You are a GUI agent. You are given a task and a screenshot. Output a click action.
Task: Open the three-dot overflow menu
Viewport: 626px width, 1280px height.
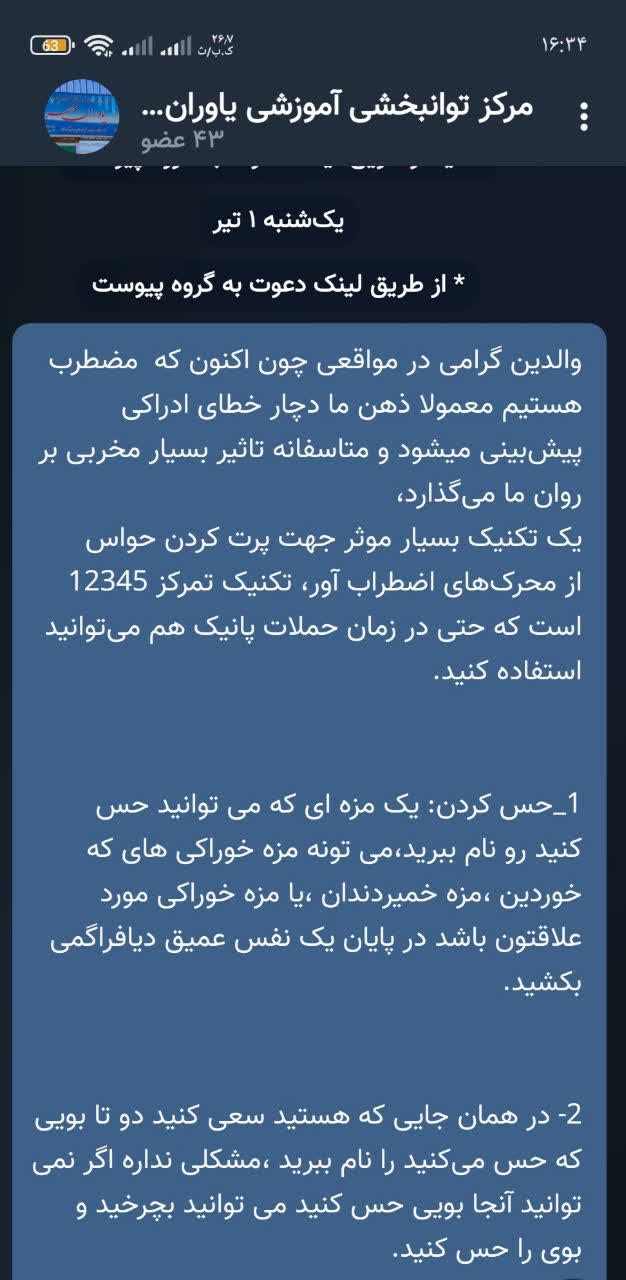(x=584, y=116)
